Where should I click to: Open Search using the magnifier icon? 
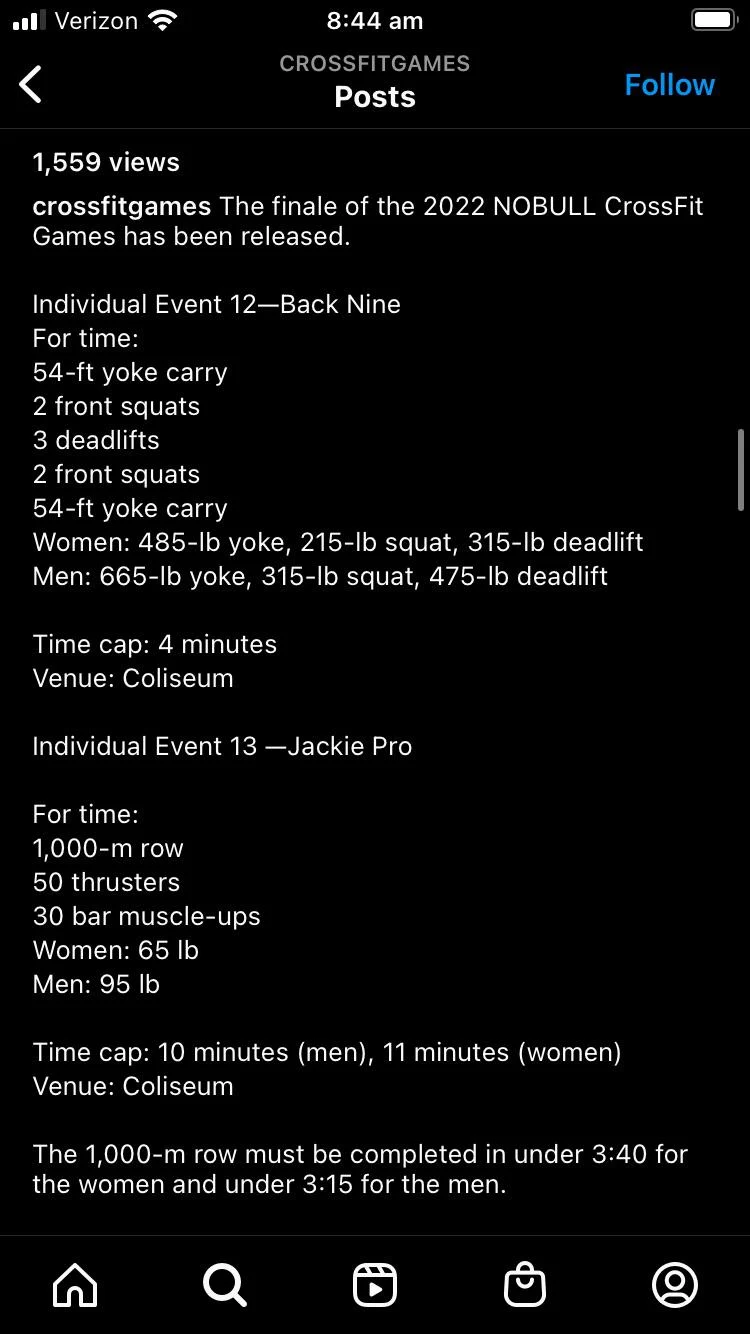coord(224,1286)
